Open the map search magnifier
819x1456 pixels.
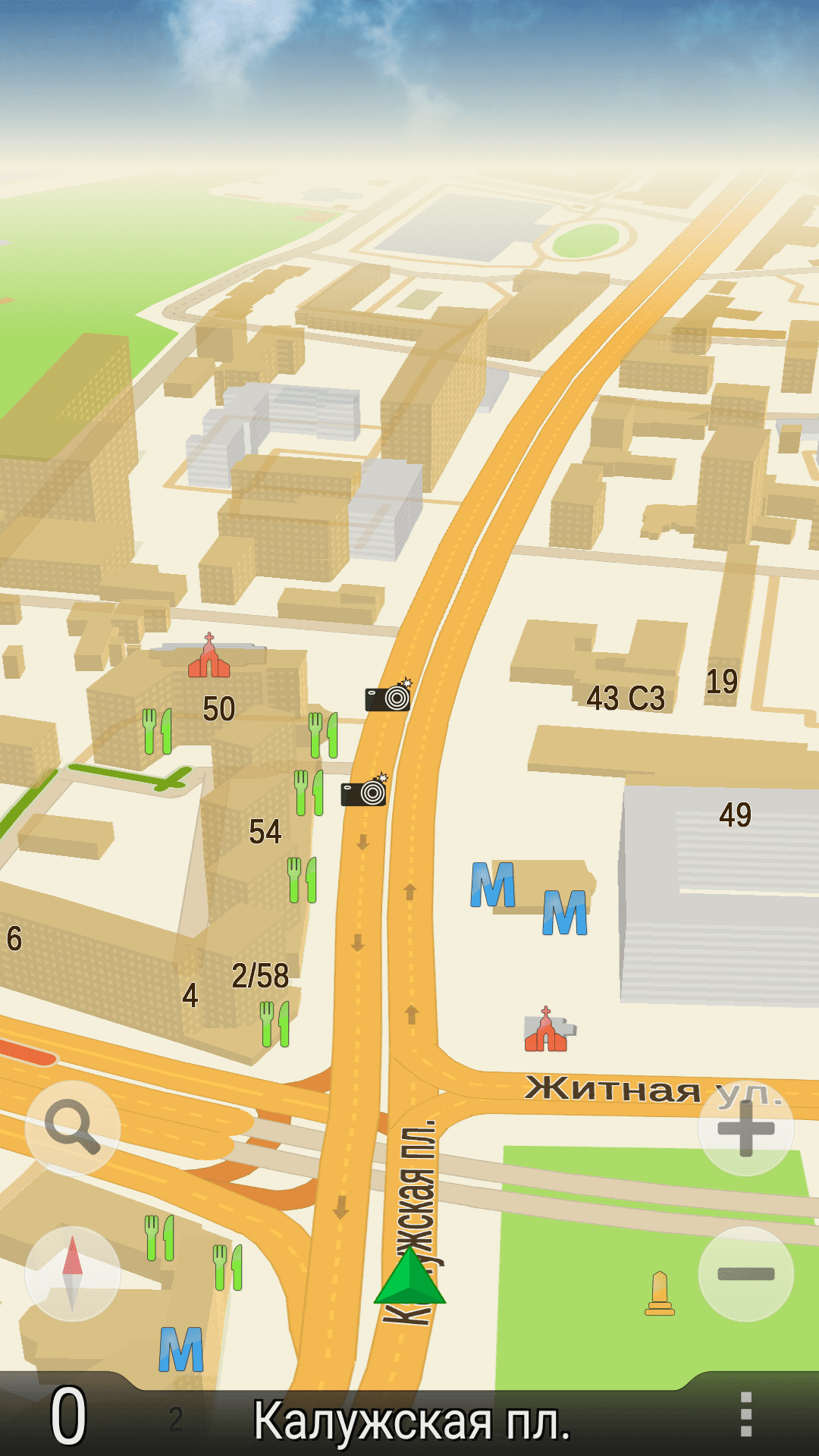click(x=72, y=1128)
